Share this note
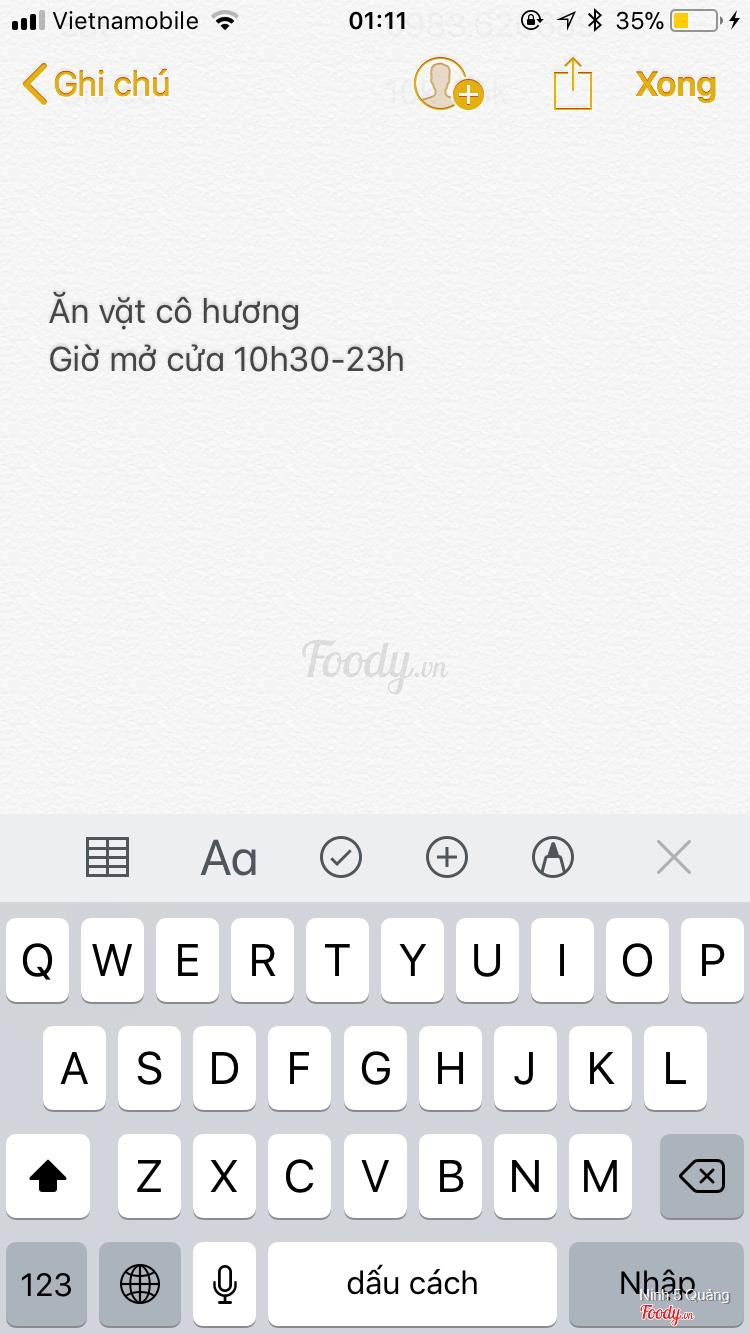 [x=573, y=84]
